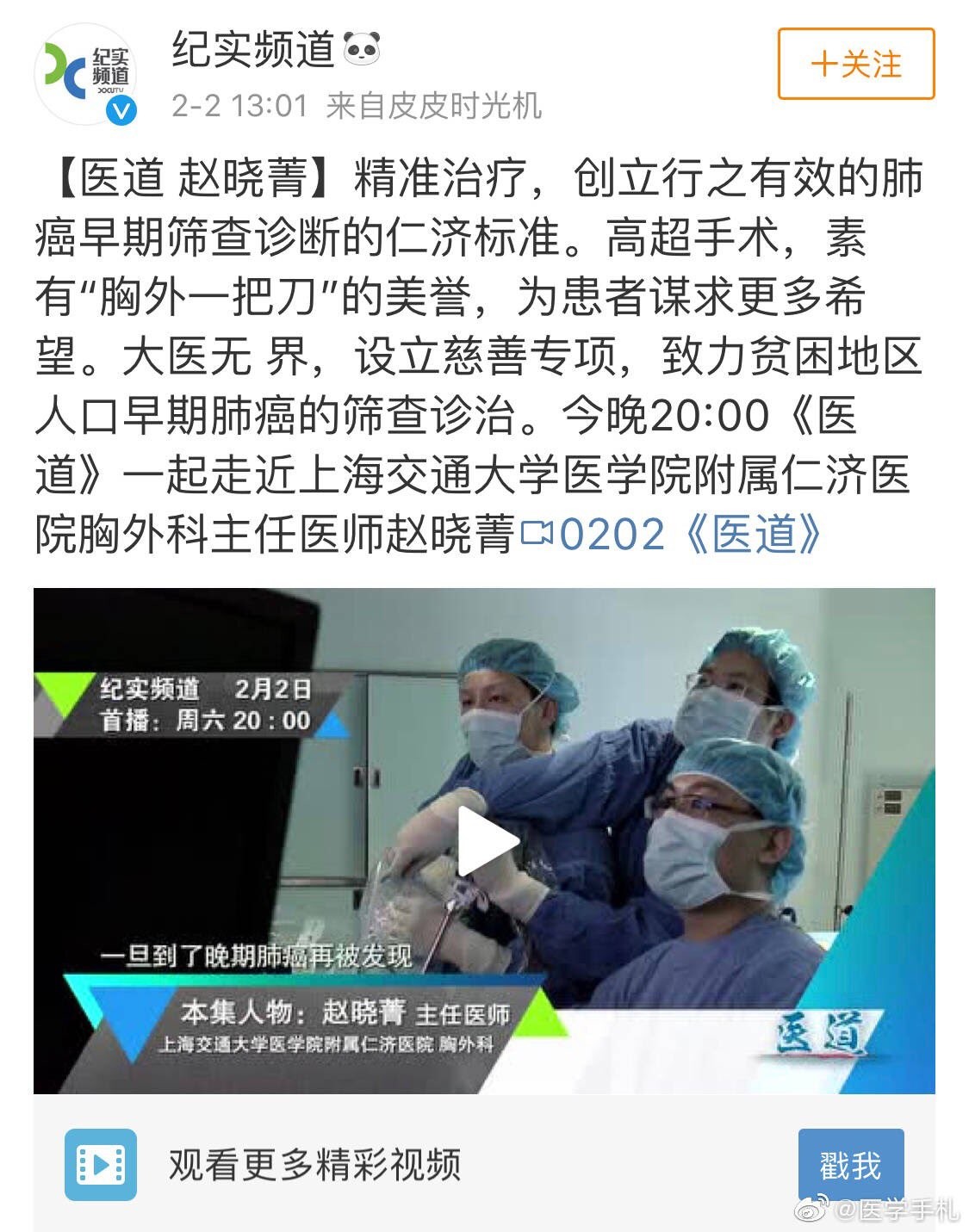
Task: Follow the 纪实频道 account
Action: (855, 65)
